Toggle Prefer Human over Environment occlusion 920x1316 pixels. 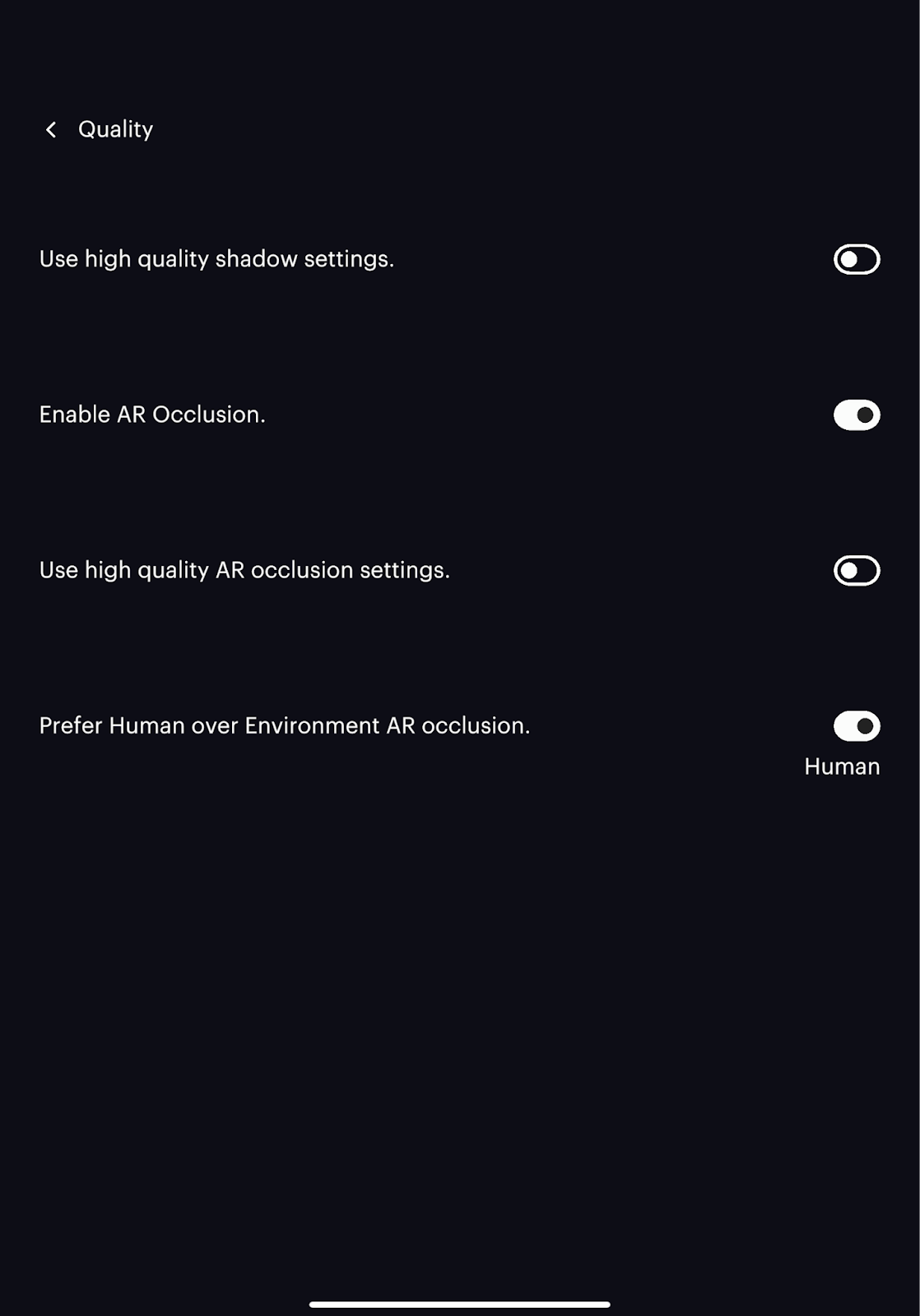pyautogui.click(x=856, y=726)
